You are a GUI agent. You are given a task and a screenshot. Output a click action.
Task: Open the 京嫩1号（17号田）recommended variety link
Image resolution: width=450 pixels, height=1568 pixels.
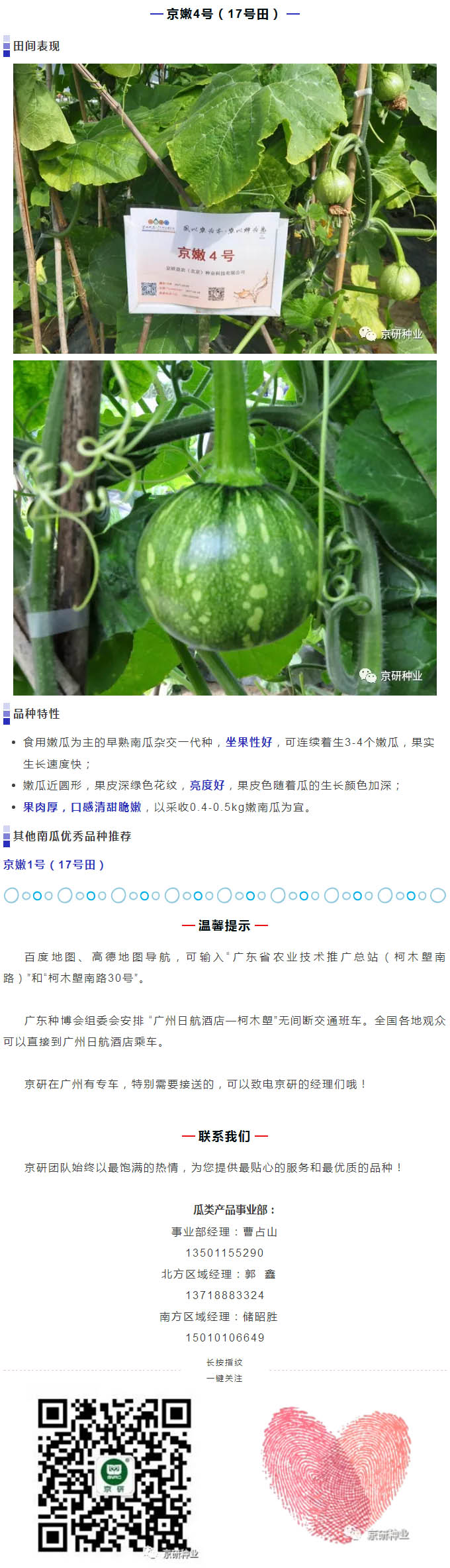[54, 864]
